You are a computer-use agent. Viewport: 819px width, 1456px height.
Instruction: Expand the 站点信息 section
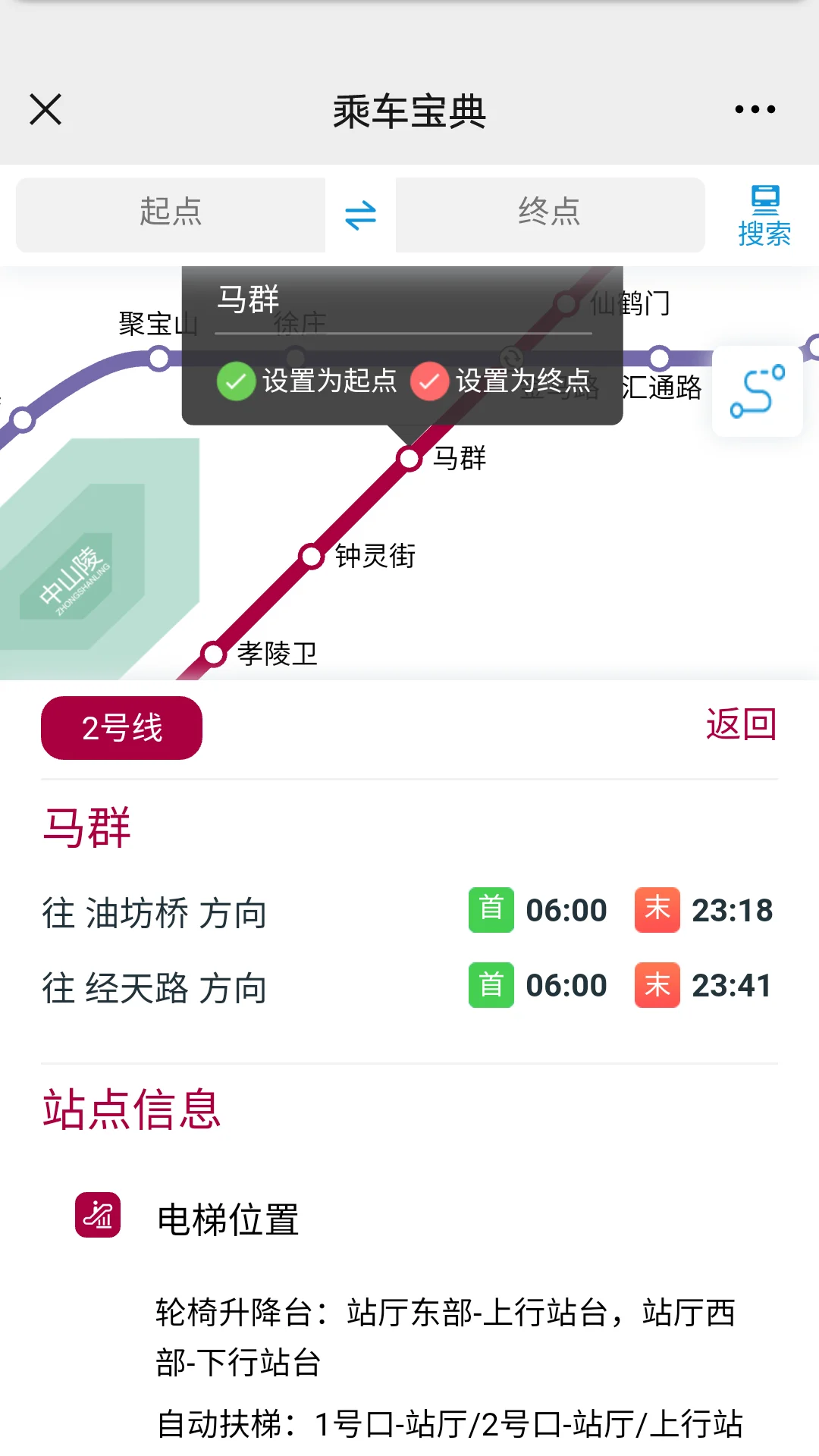[130, 1109]
